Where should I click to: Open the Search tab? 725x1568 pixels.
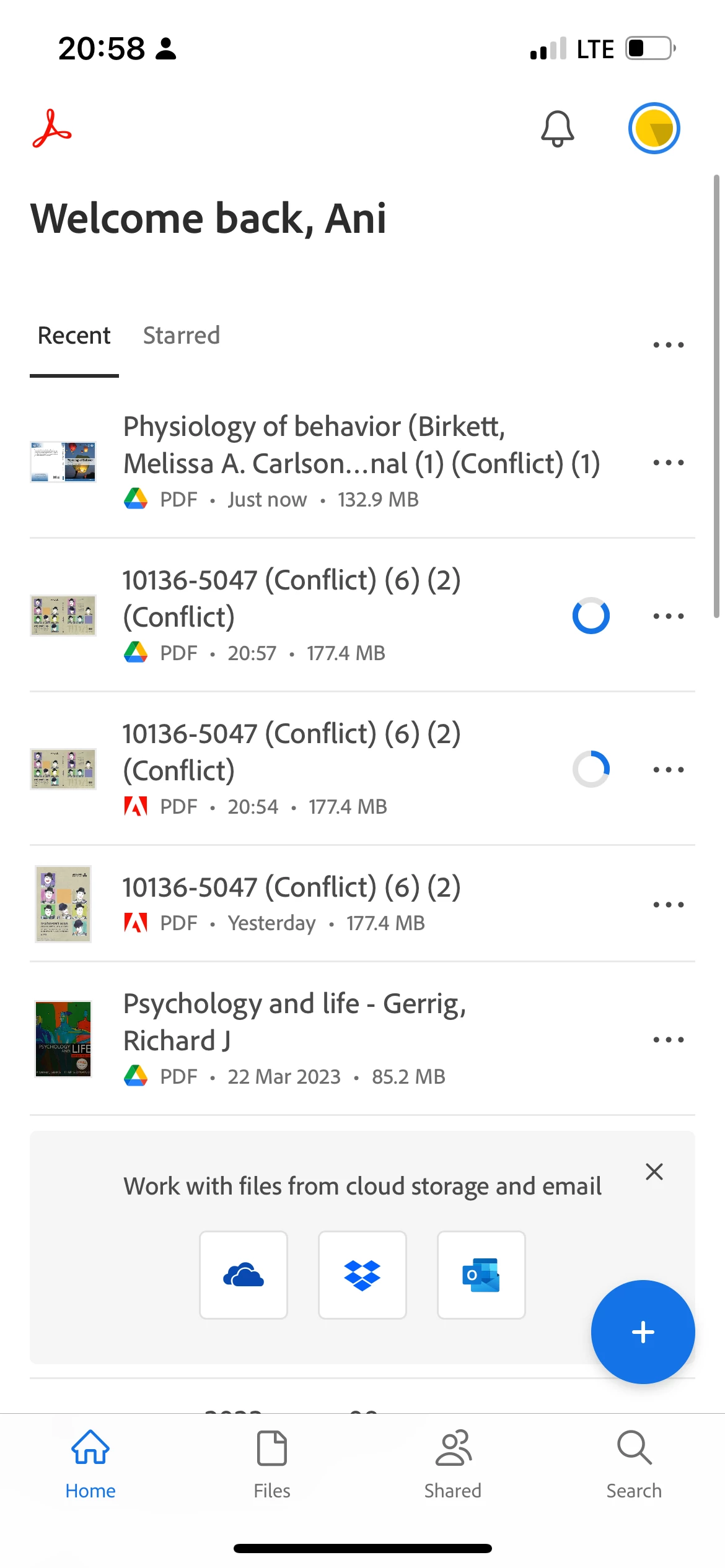coord(634,1464)
